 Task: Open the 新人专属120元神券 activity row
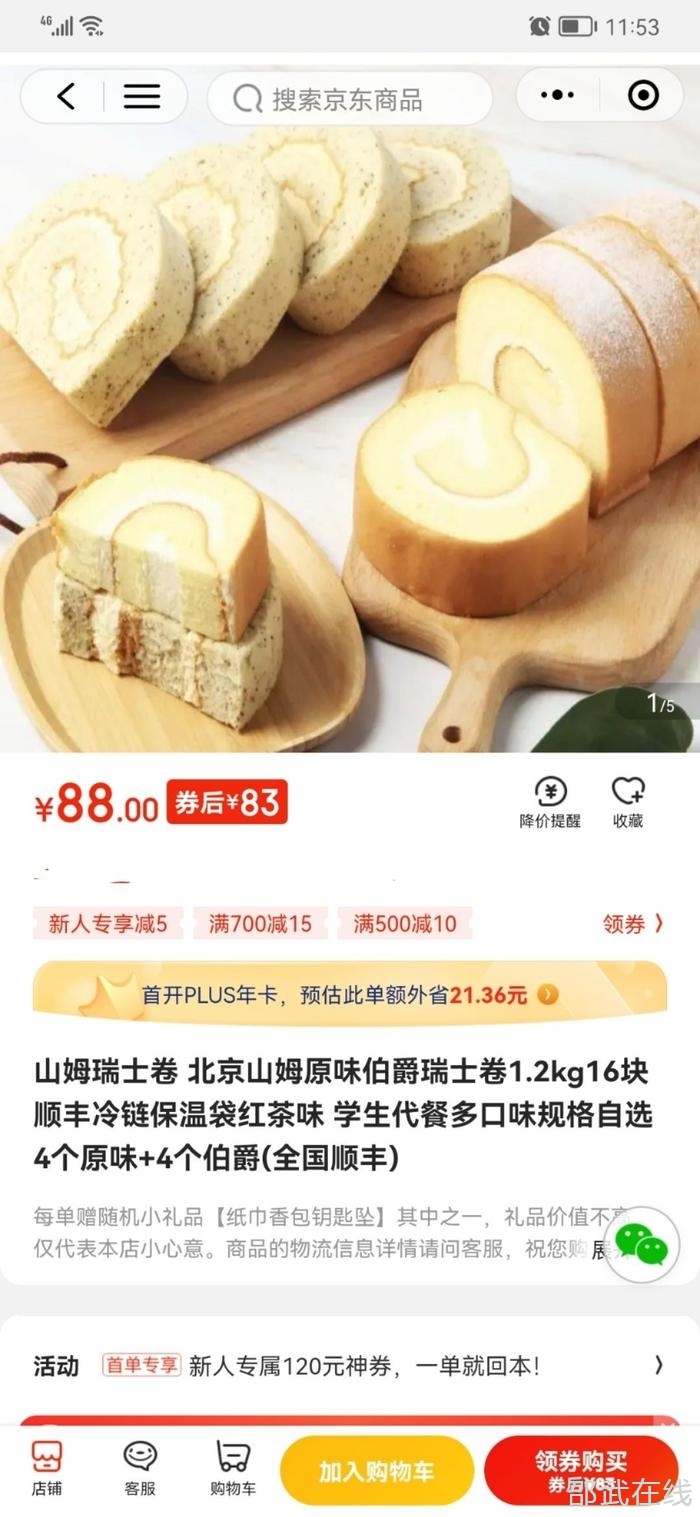coord(350,1366)
